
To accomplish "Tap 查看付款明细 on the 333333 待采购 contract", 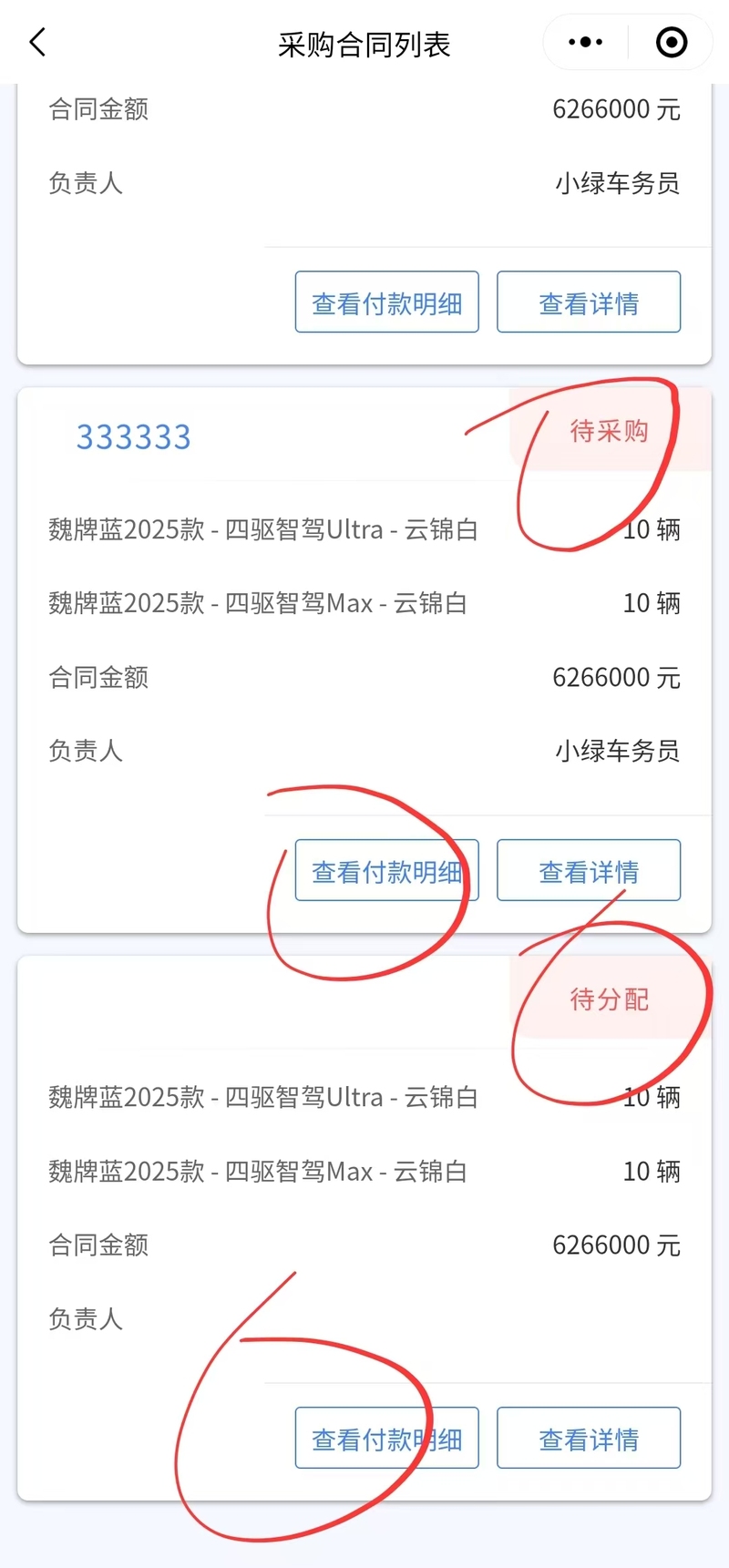I will click(x=386, y=870).
